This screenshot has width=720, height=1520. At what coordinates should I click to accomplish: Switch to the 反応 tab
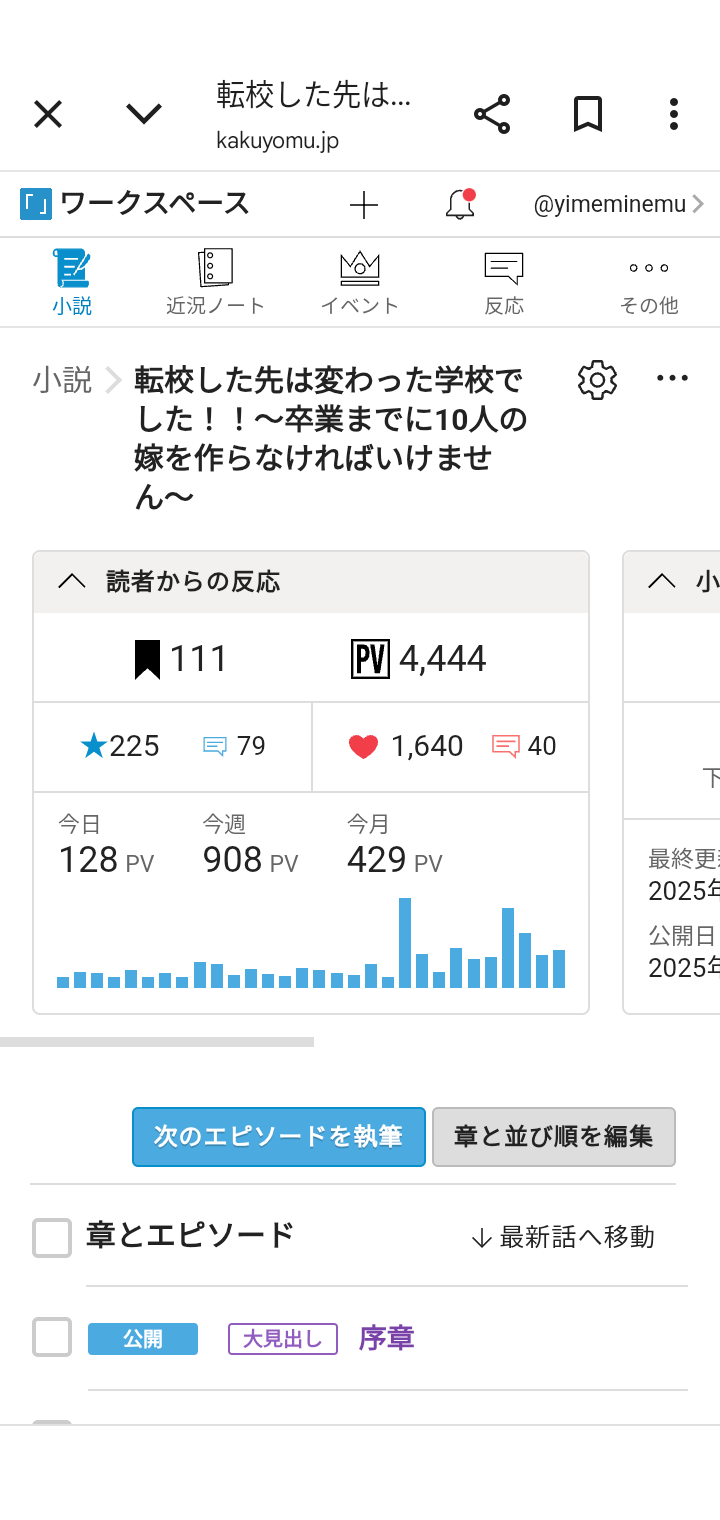pyautogui.click(x=504, y=284)
